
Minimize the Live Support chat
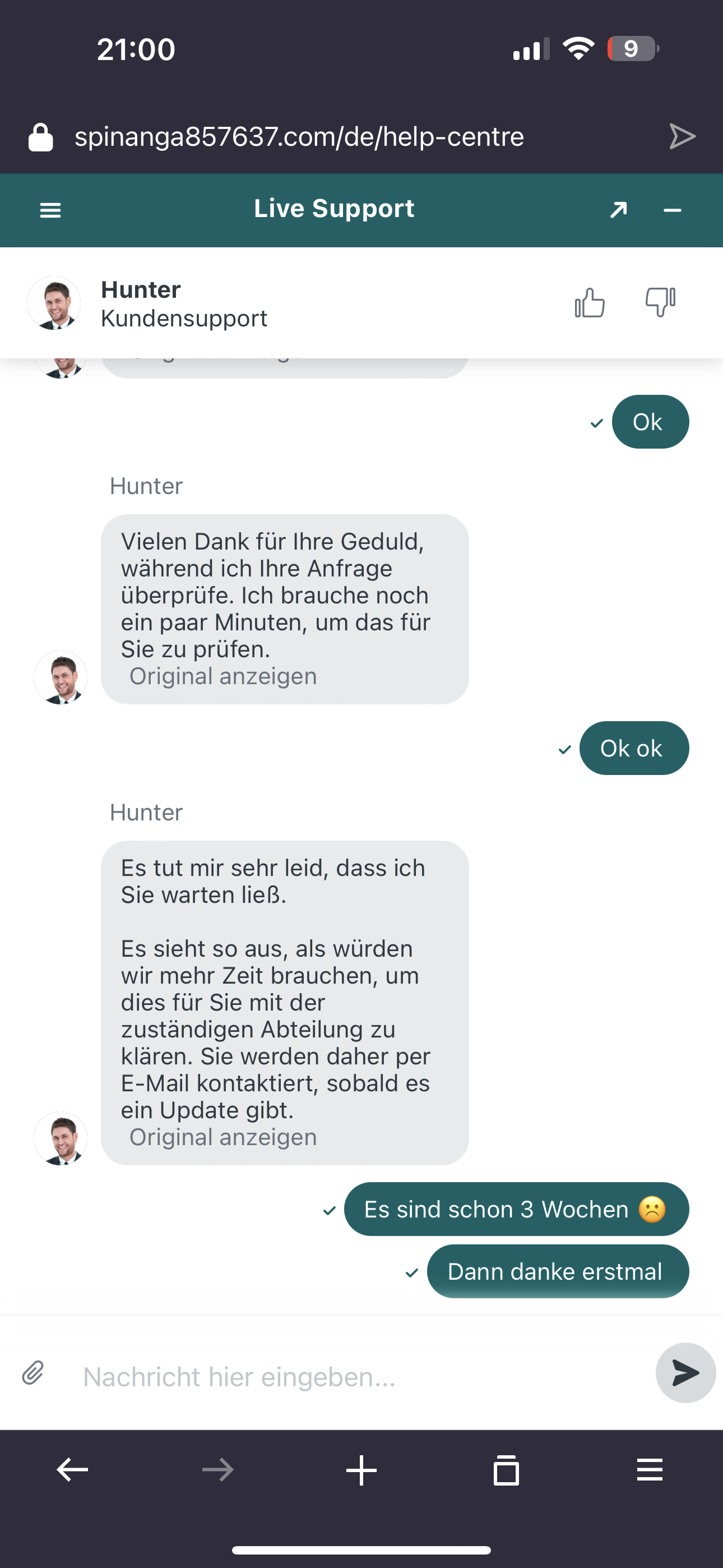click(x=672, y=211)
